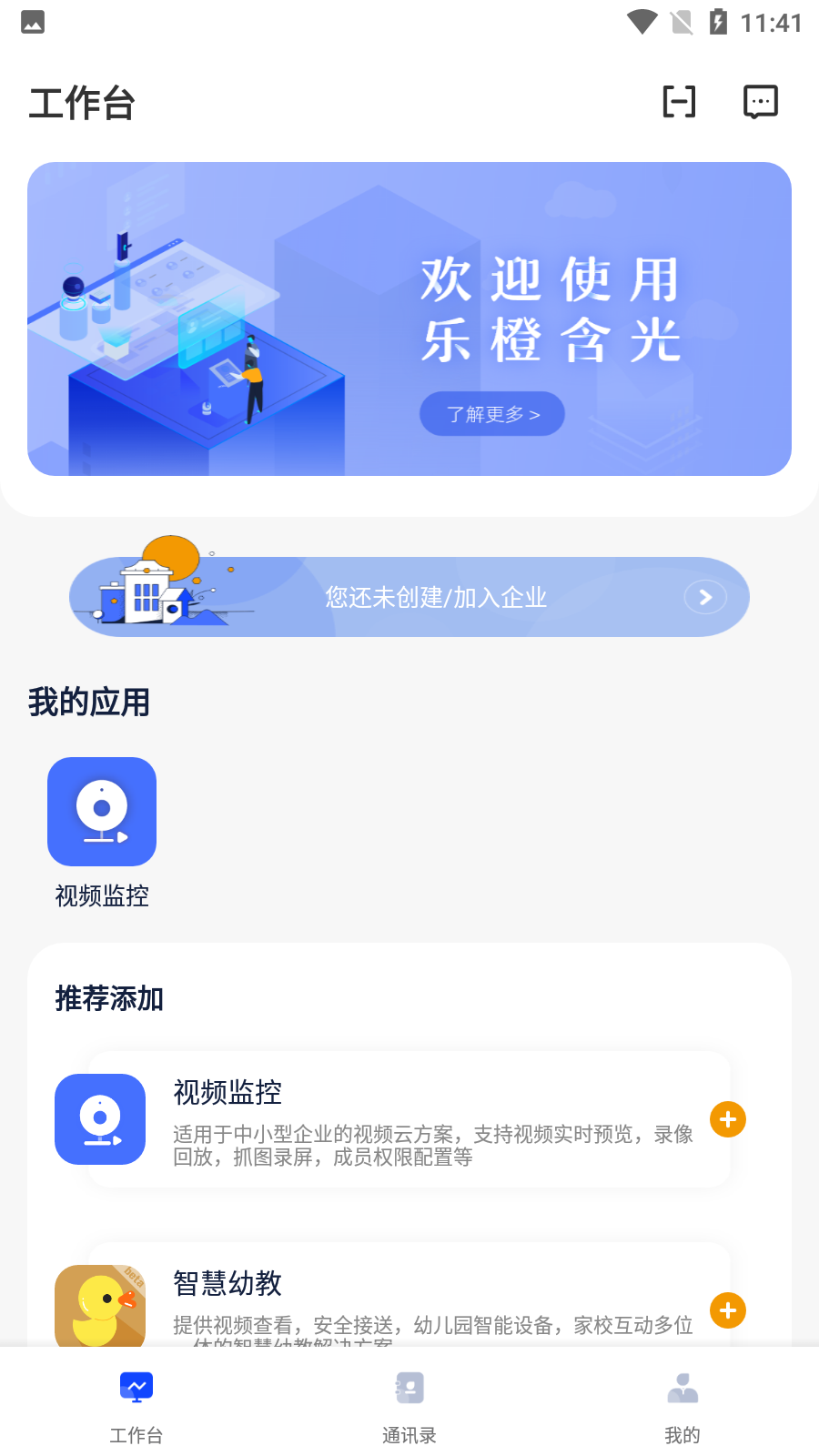Image resolution: width=819 pixels, height=1456 pixels.
Task: Open 了解更多 details from the banner
Action: tap(491, 413)
